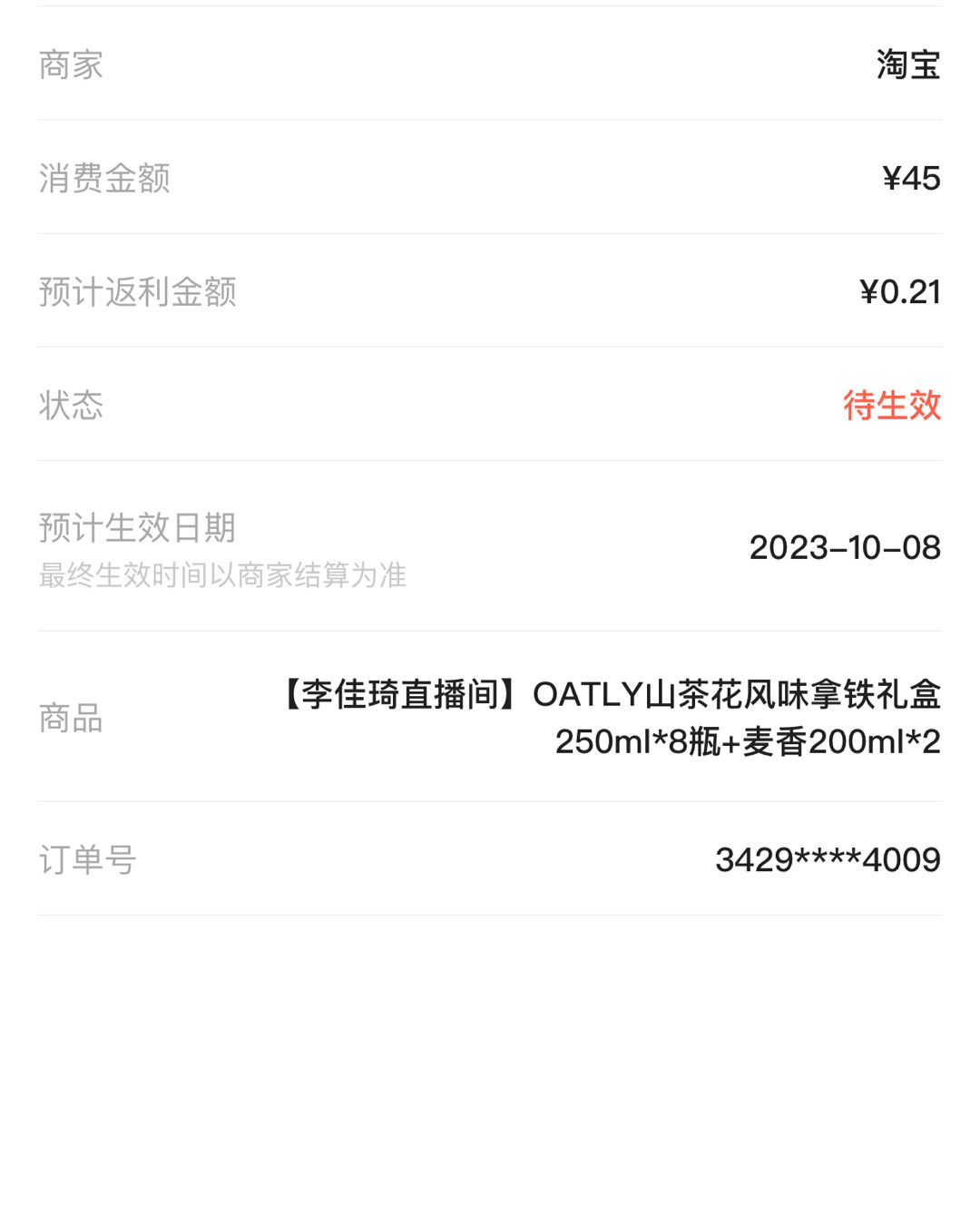The height and width of the screenshot is (1225, 980).
Task: Click the 状态 row label
Action: [x=69, y=407]
